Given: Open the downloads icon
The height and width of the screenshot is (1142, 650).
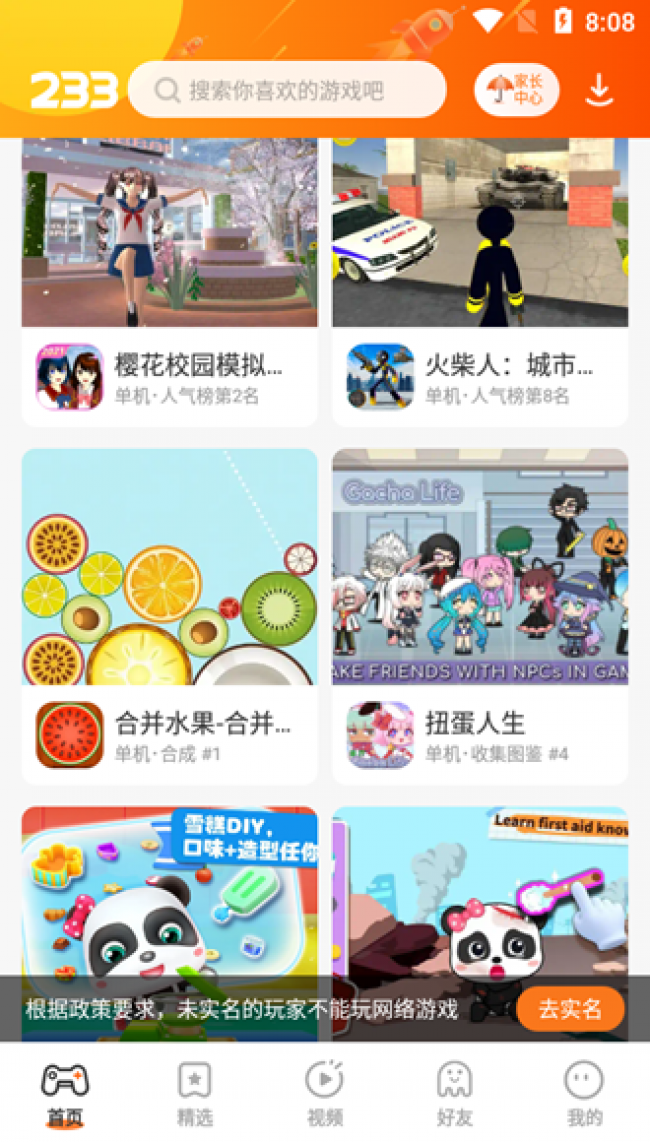Looking at the screenshot, I should click(598, 91).
